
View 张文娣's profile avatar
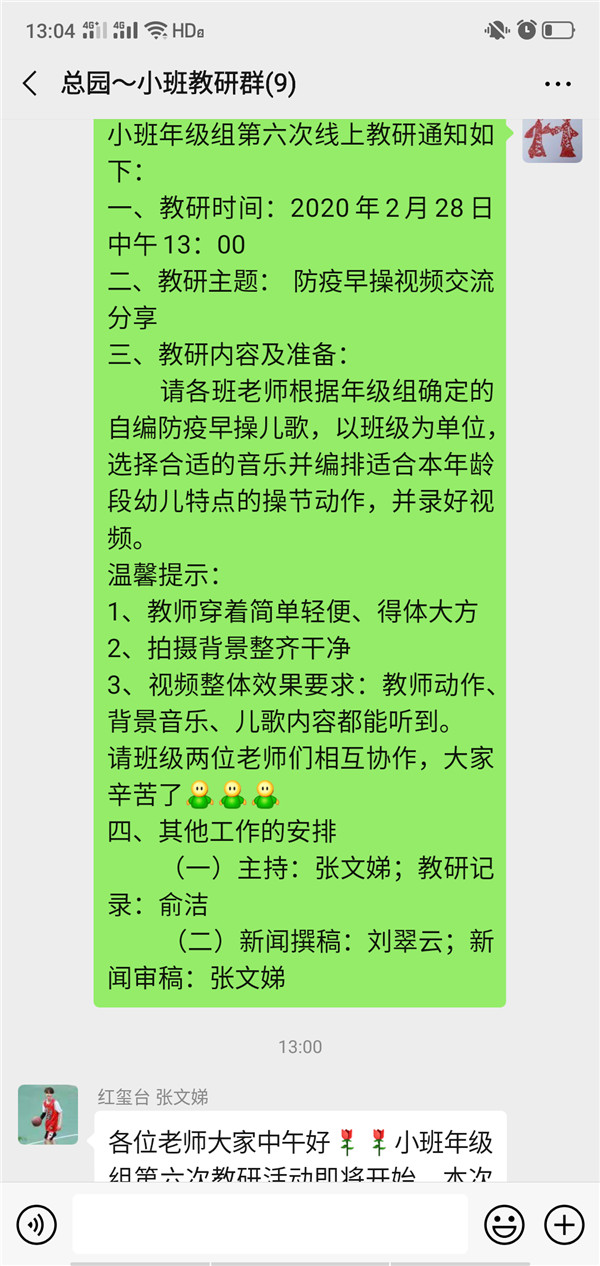click(x=48, y=1114)
